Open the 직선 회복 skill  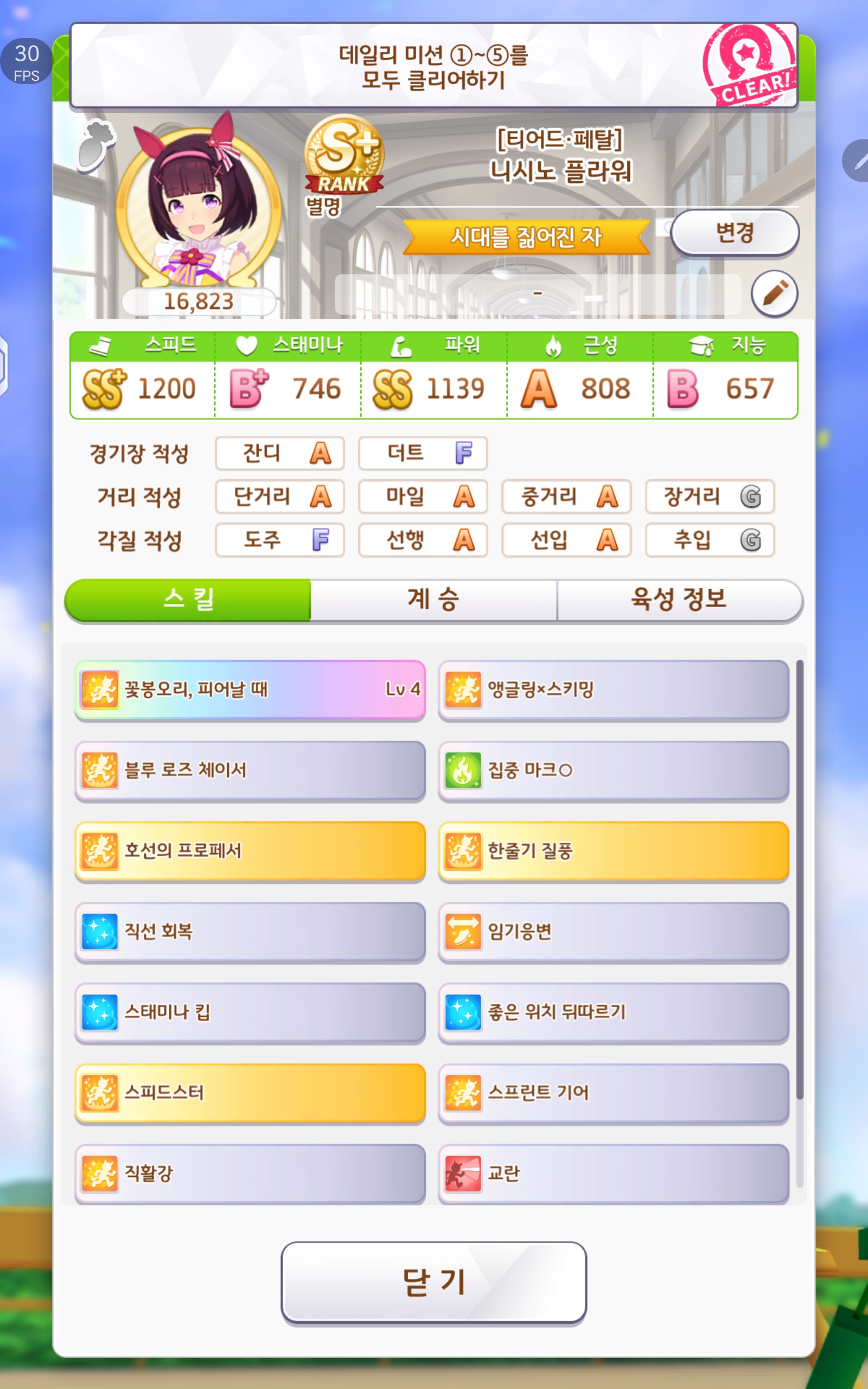point(250,932)
